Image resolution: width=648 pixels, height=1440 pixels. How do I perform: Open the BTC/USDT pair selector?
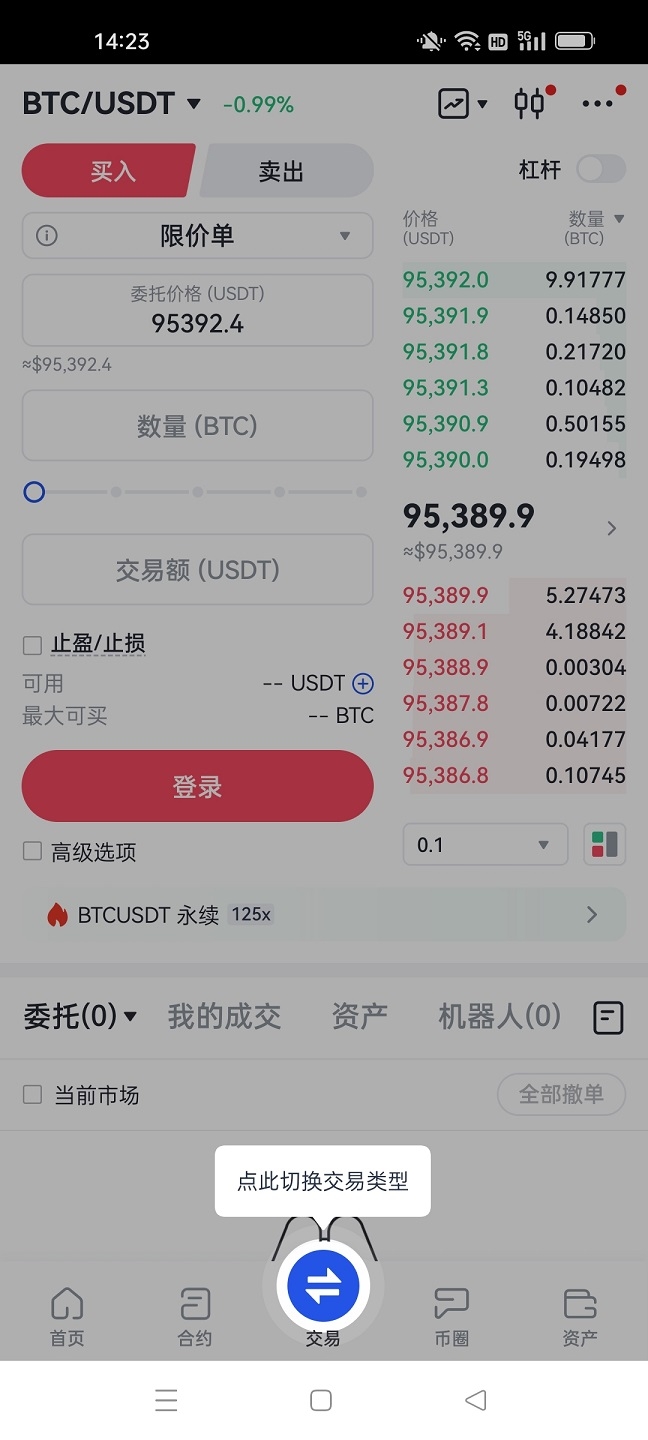pyautogui.click(x=110, y=103)
